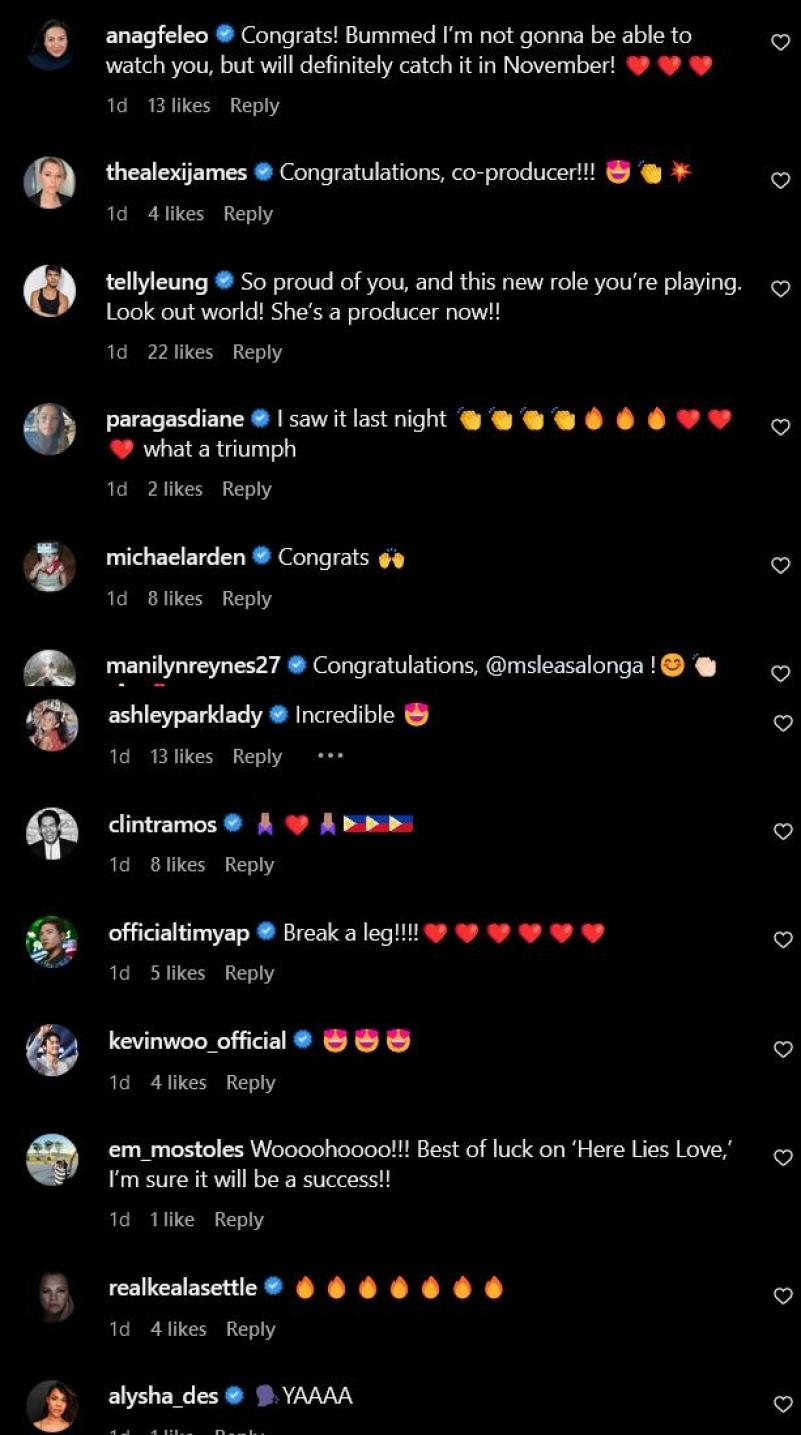Reply to em_mostoles's comment

coord(239,1219)
